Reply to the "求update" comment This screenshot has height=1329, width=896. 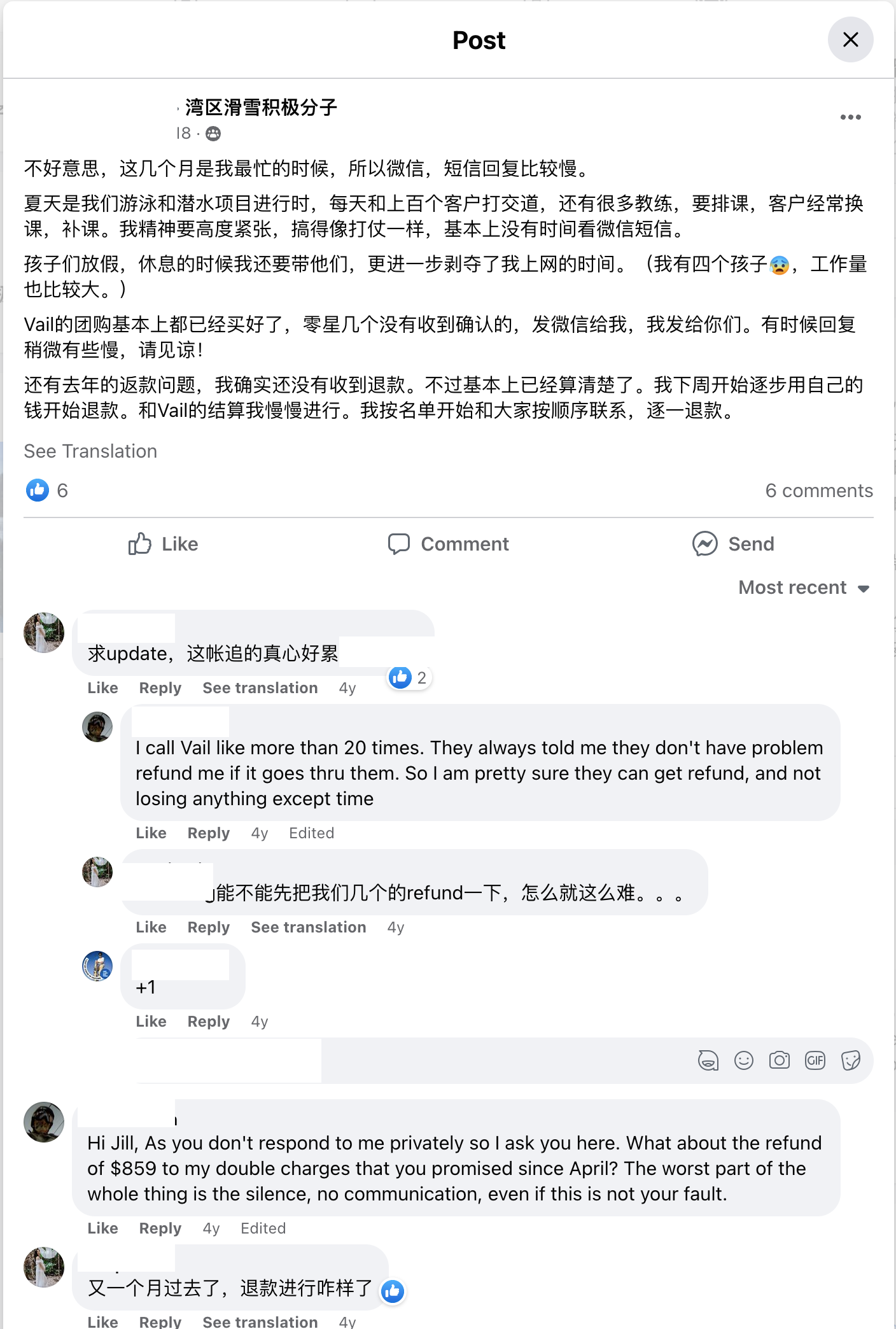160,688
